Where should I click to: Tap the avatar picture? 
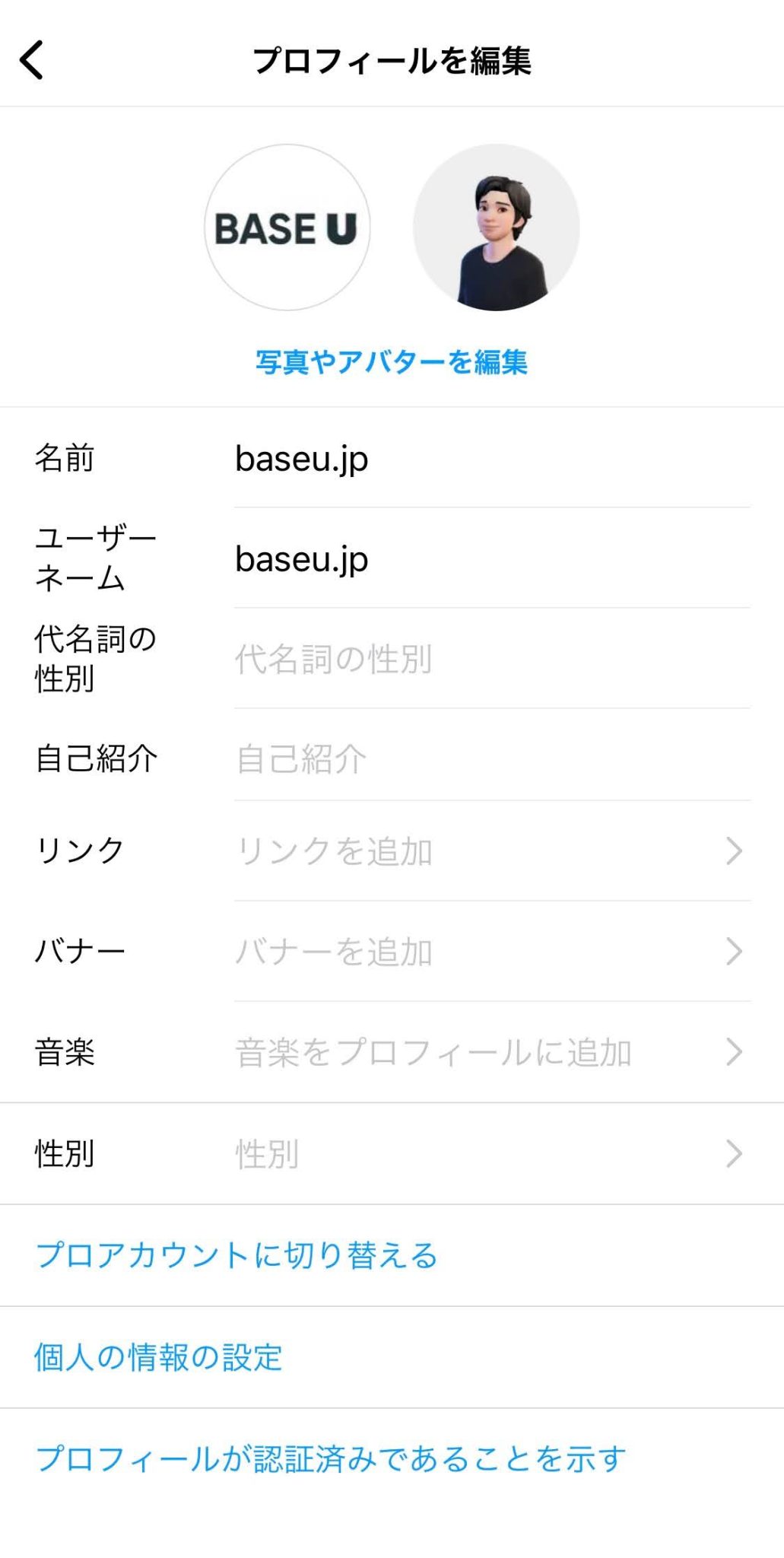496,227
